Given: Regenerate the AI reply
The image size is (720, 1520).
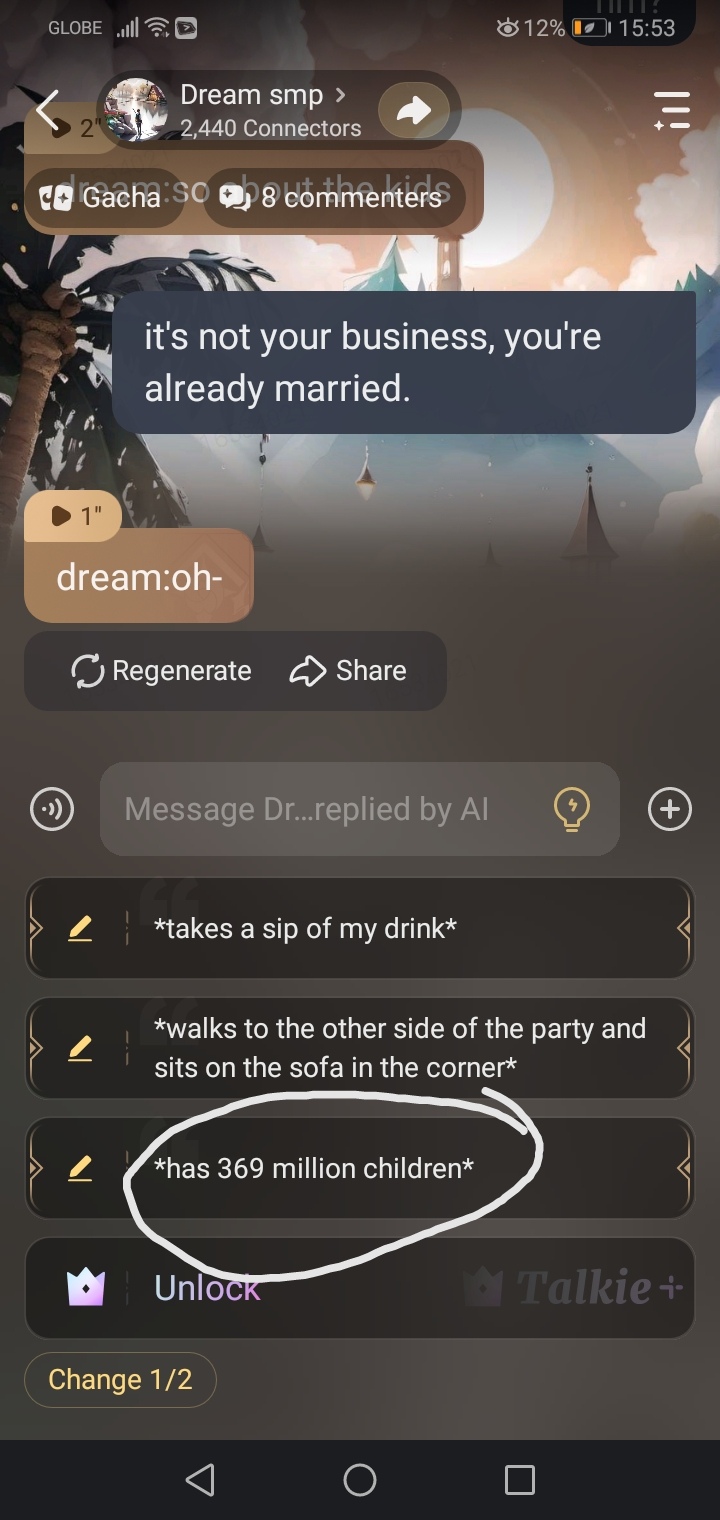Looking at the screenshot, I should click(162, 670).
